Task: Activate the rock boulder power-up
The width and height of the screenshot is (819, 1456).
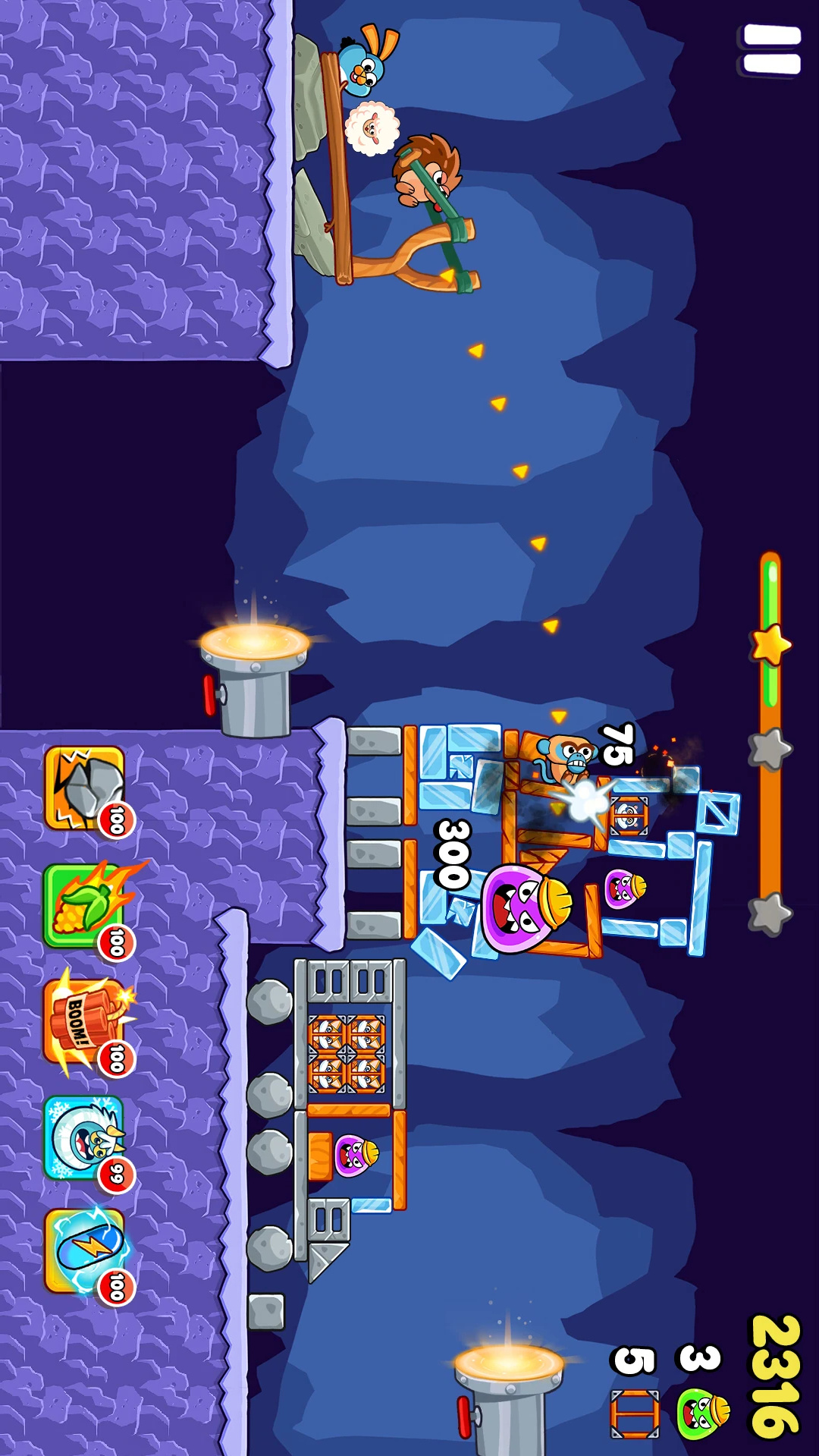Action: pos(84,788)
